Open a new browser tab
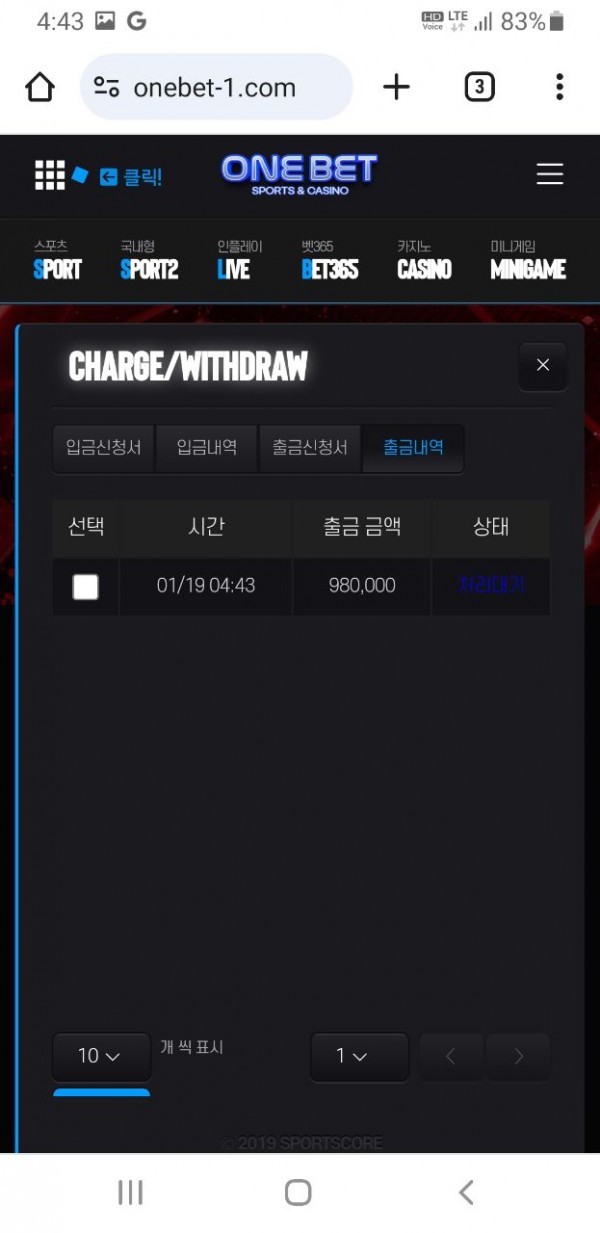The height and width of the screenshot is (1233, 600). (396, 88)
